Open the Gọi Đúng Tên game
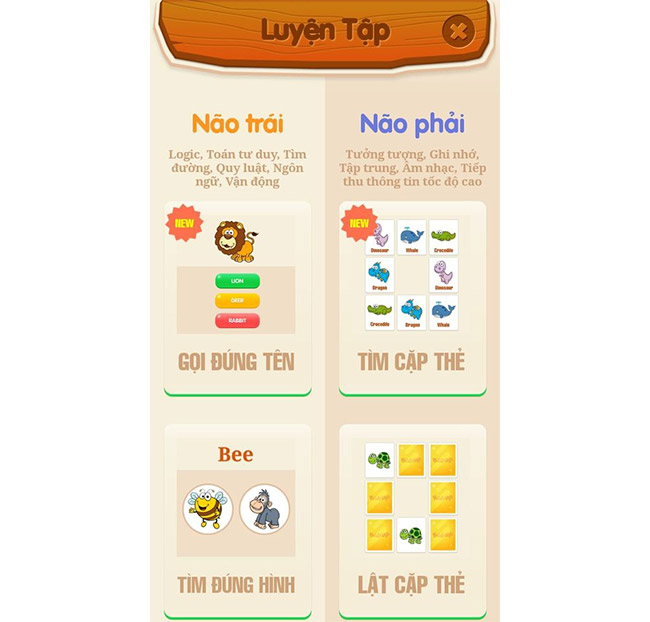 (237, 298)
